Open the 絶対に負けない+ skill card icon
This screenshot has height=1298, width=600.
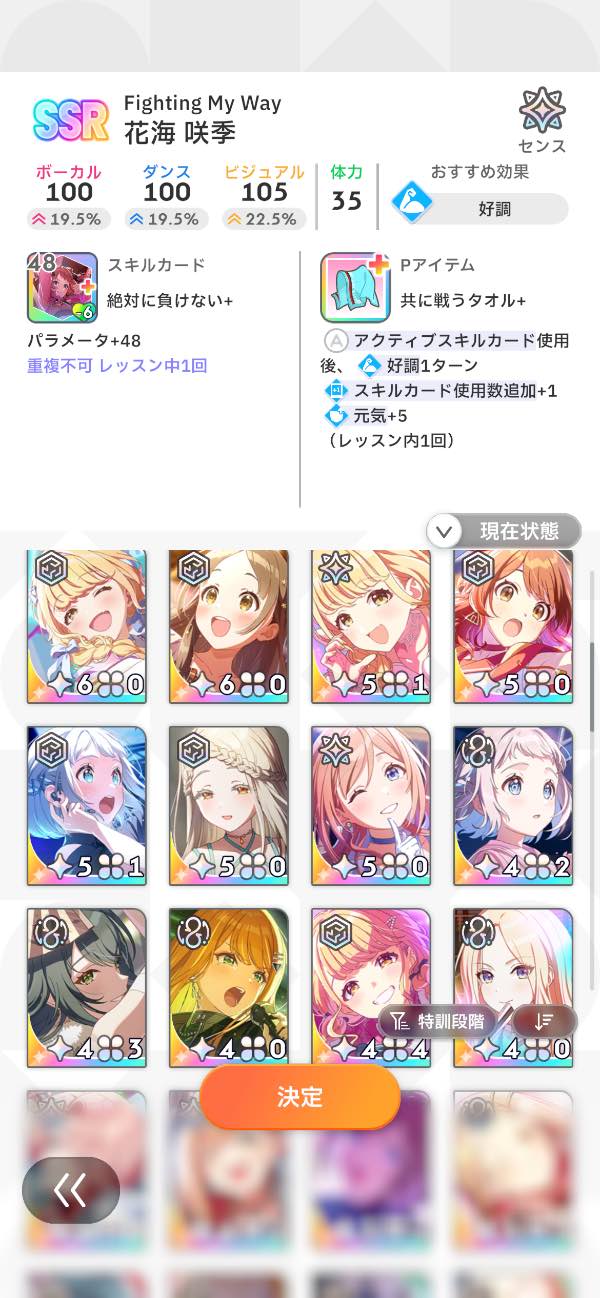[x=62, y=287]
